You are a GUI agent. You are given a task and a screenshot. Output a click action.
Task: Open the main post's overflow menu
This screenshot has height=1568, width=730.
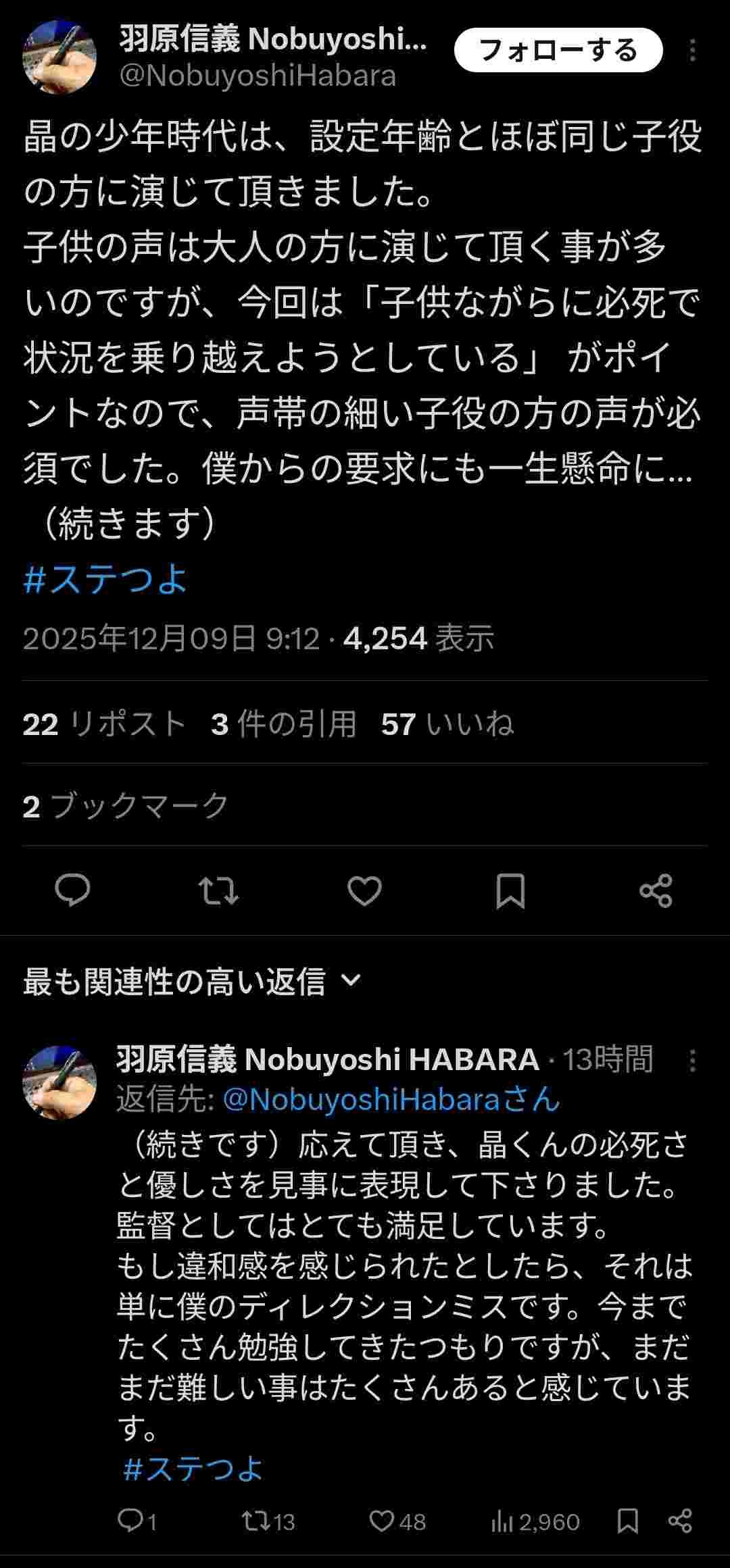[692, 51]
